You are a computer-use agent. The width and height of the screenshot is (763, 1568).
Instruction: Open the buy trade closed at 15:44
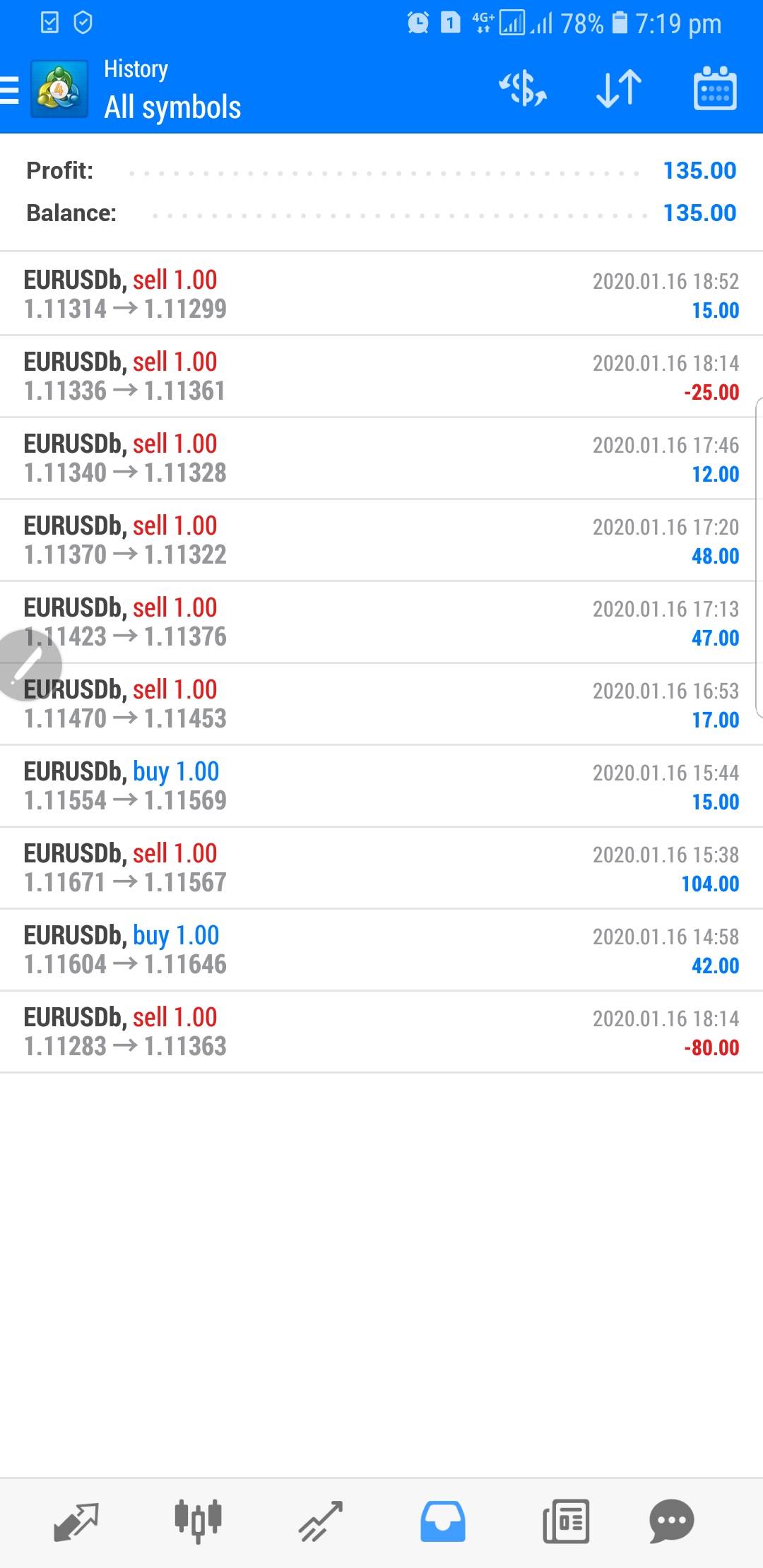pyautogui.click(x=381, y=786)
